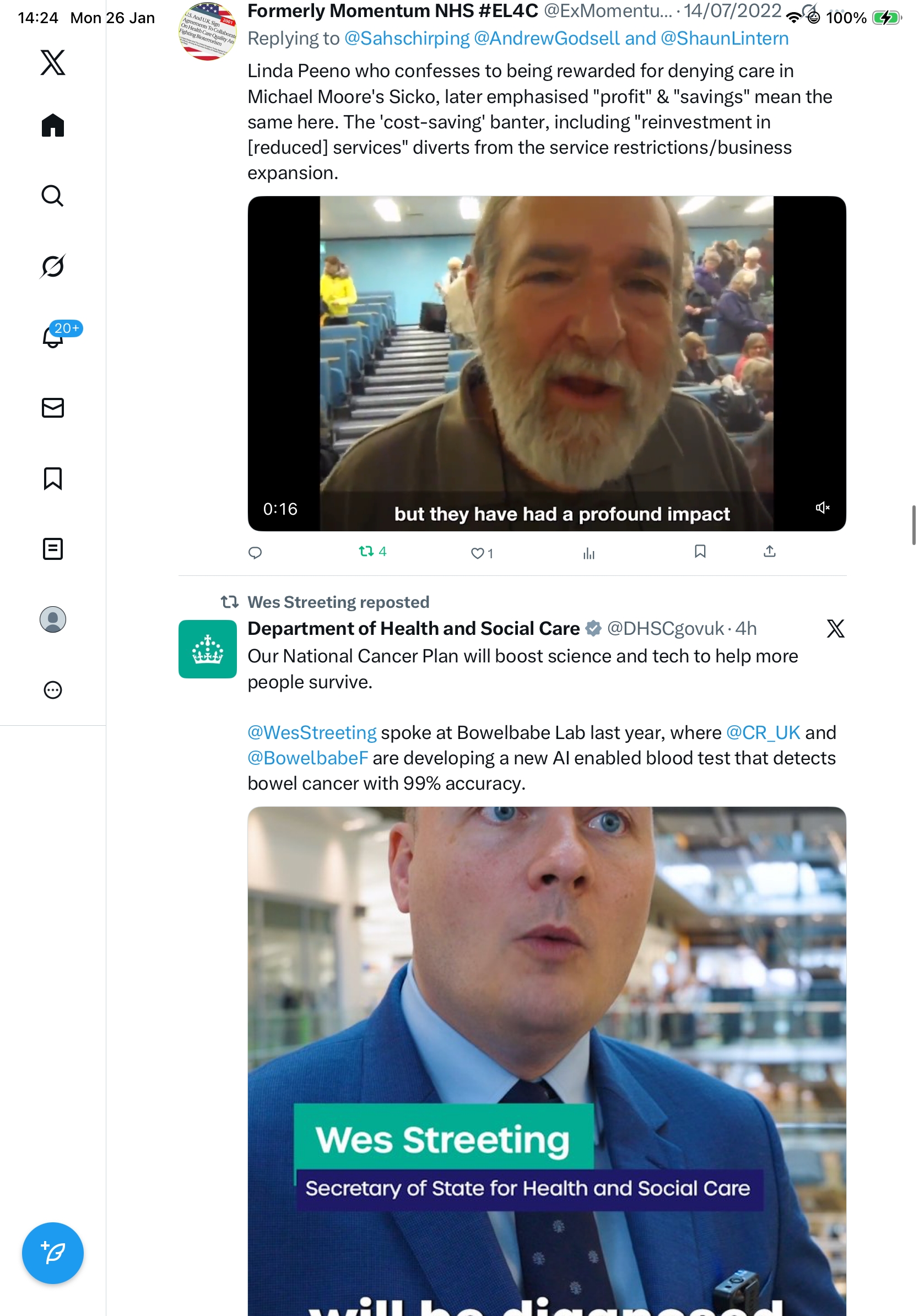The width and height of the screenshot is (919, 1316).
Task: Open the search explore tab
Action: (x=53, y=196)
